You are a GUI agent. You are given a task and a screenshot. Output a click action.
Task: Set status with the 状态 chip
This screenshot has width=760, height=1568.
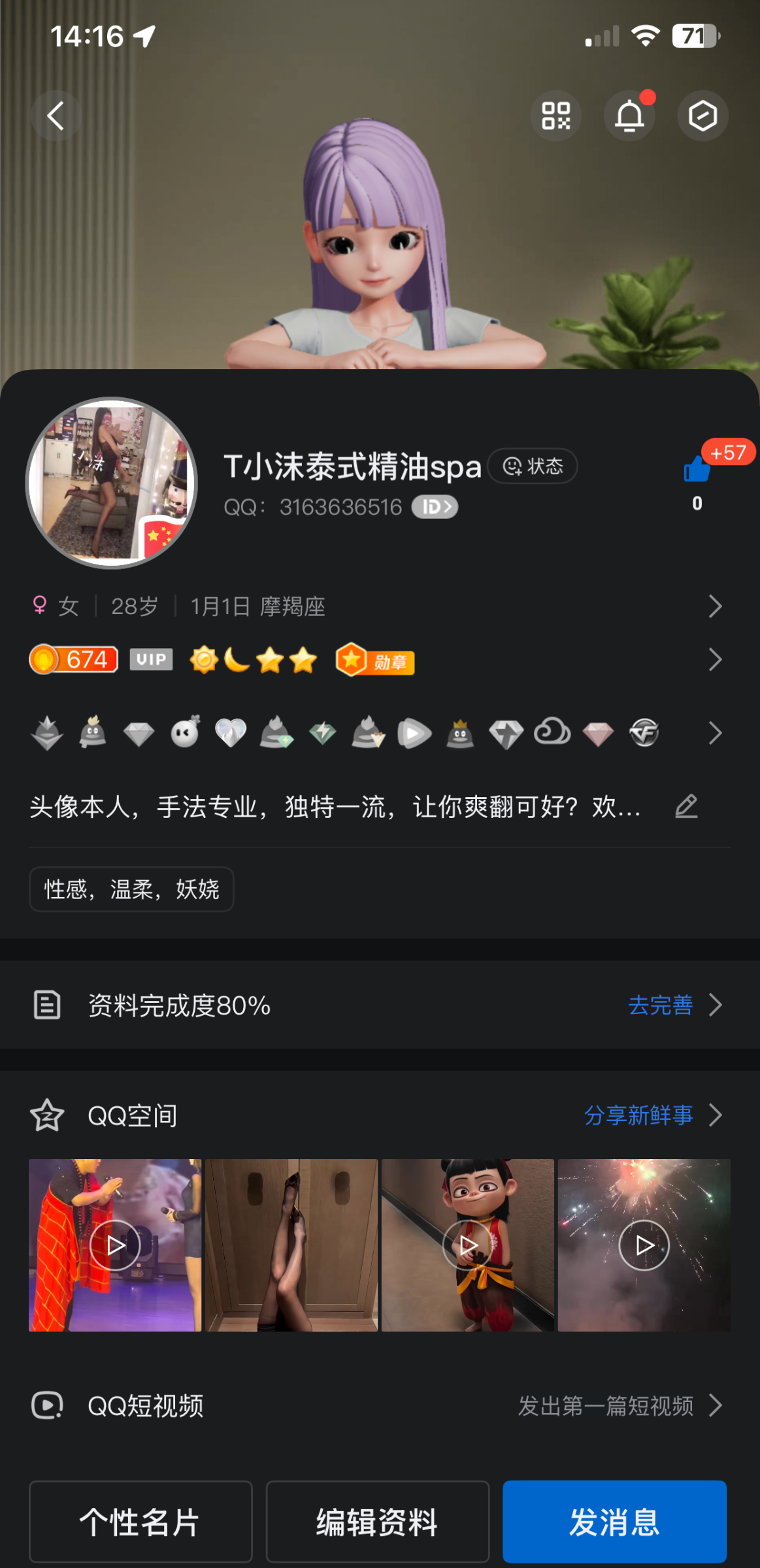533,466
